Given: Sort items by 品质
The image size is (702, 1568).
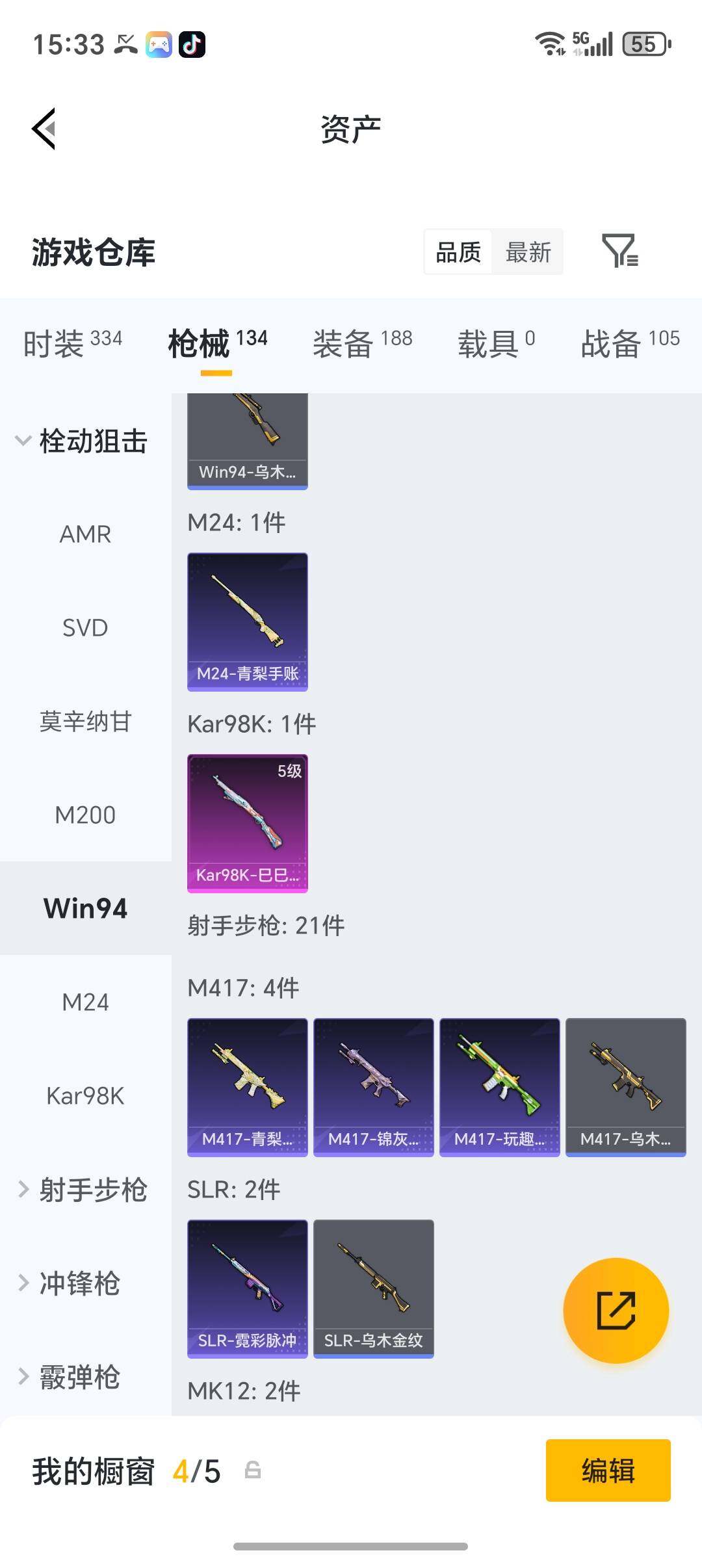Looking at the screenshot, I should pyautogui.click(x=458, y=252).
